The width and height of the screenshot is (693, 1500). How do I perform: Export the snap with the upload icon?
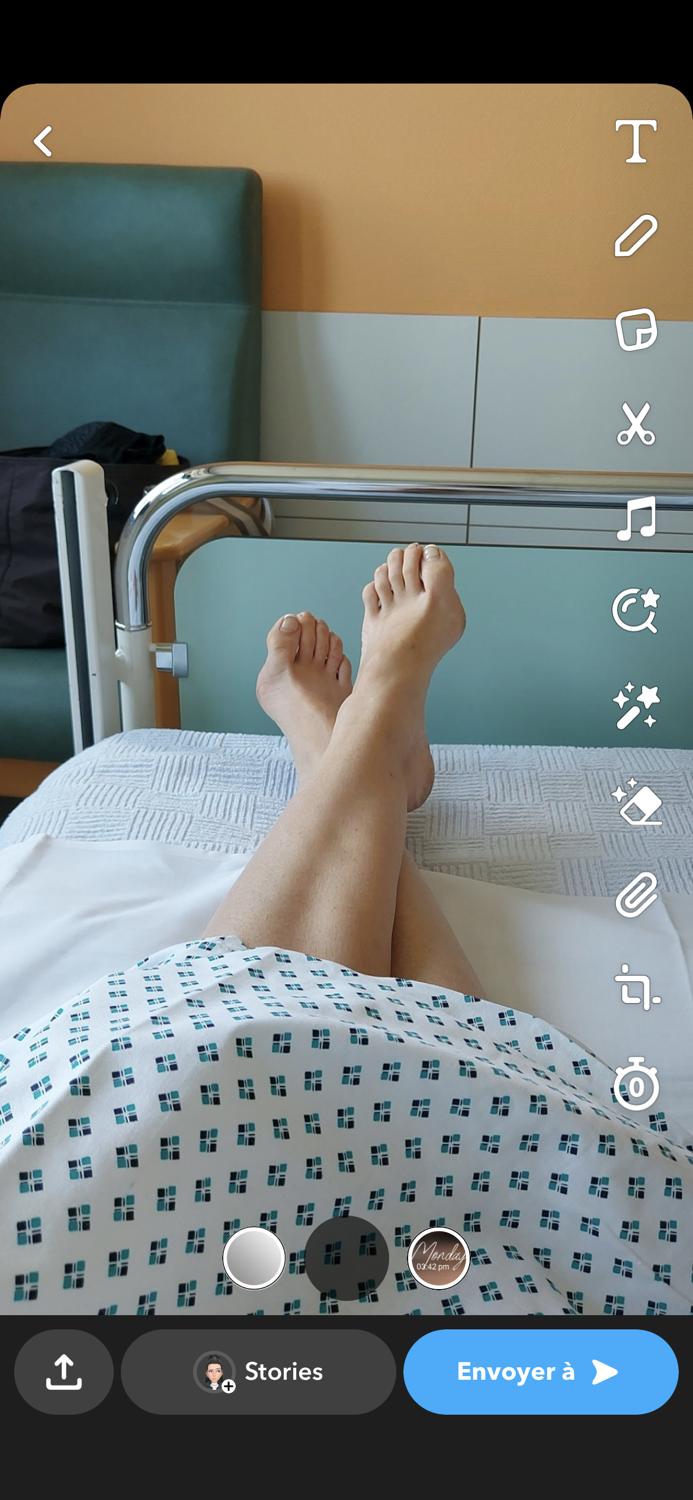point(64,1372)
